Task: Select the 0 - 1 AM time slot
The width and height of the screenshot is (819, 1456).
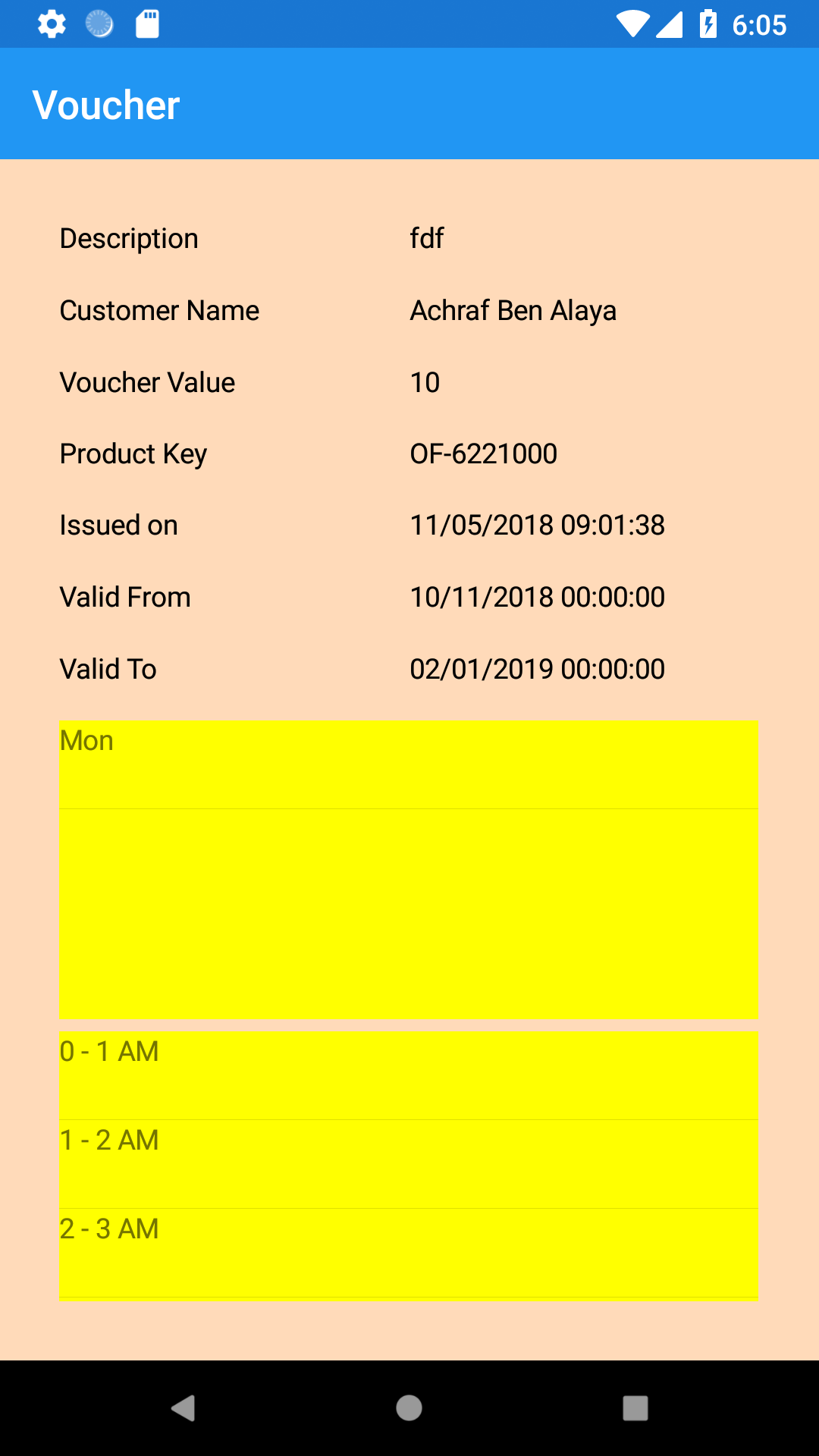Action: pos(409,1075)
